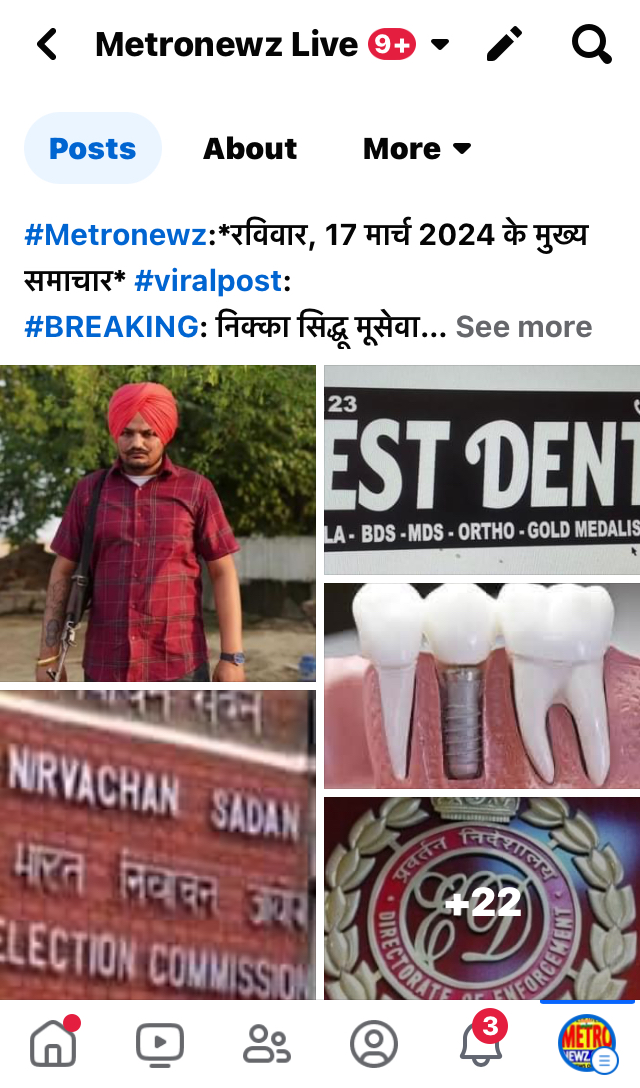The height and width of the screenshot is (1088, 640).
Task: Go to the Home feed tab
Action: pyautogui.click(x=54, y=1042)
